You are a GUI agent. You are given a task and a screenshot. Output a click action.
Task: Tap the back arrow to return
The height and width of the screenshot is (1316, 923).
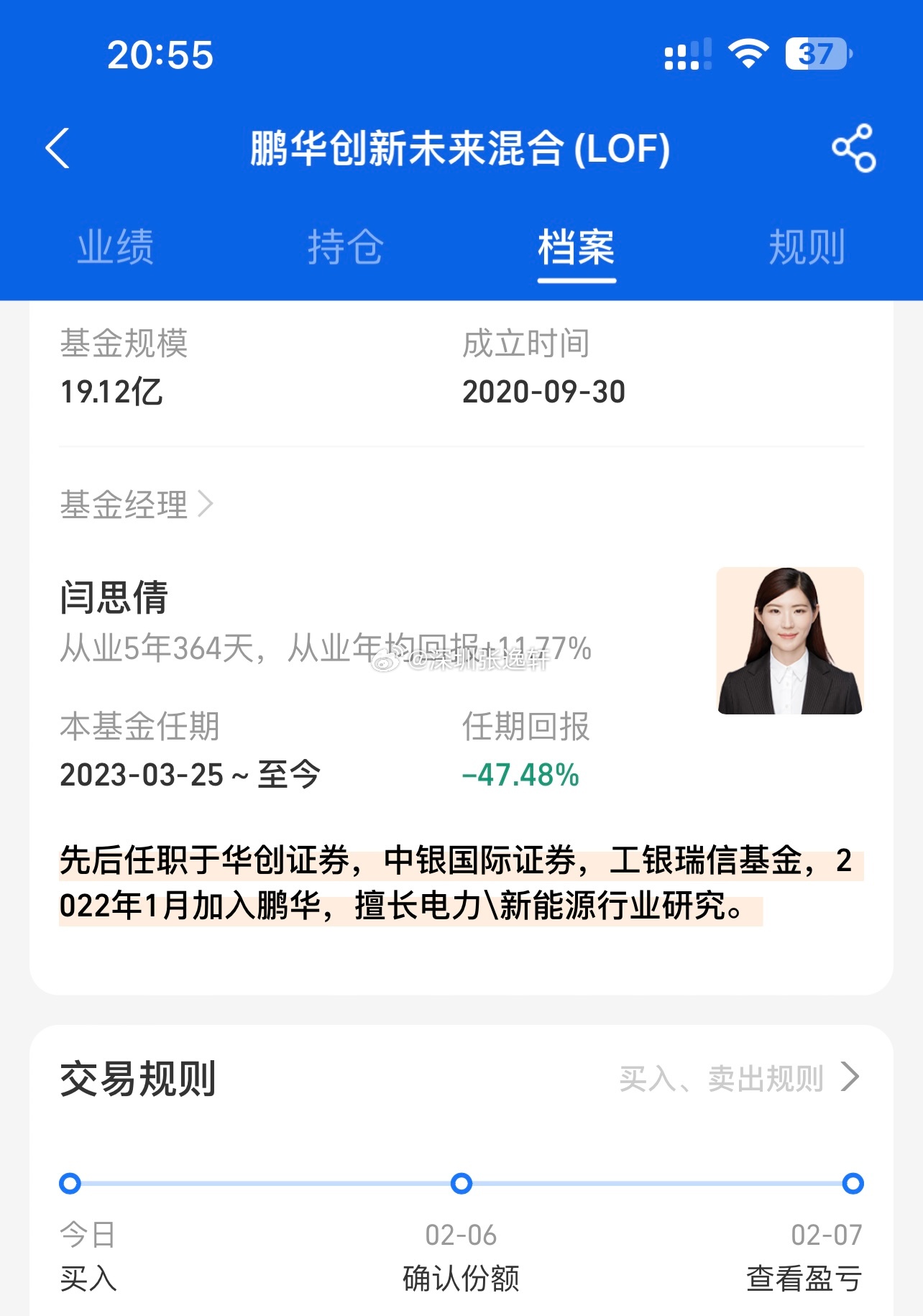pyautogui.click(x=58, y=148)
